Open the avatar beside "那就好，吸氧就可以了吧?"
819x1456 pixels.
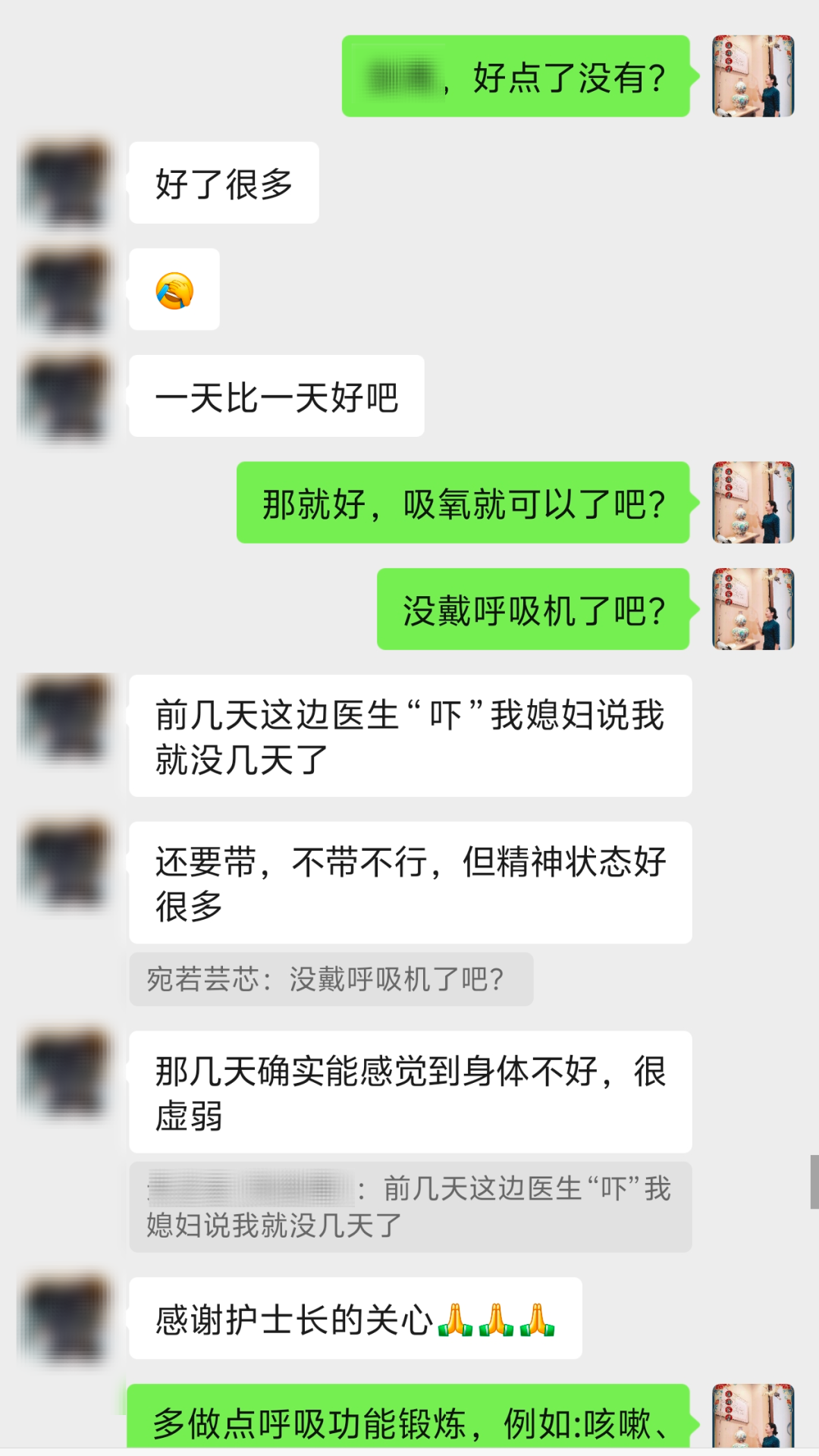[x=752, y=502]
